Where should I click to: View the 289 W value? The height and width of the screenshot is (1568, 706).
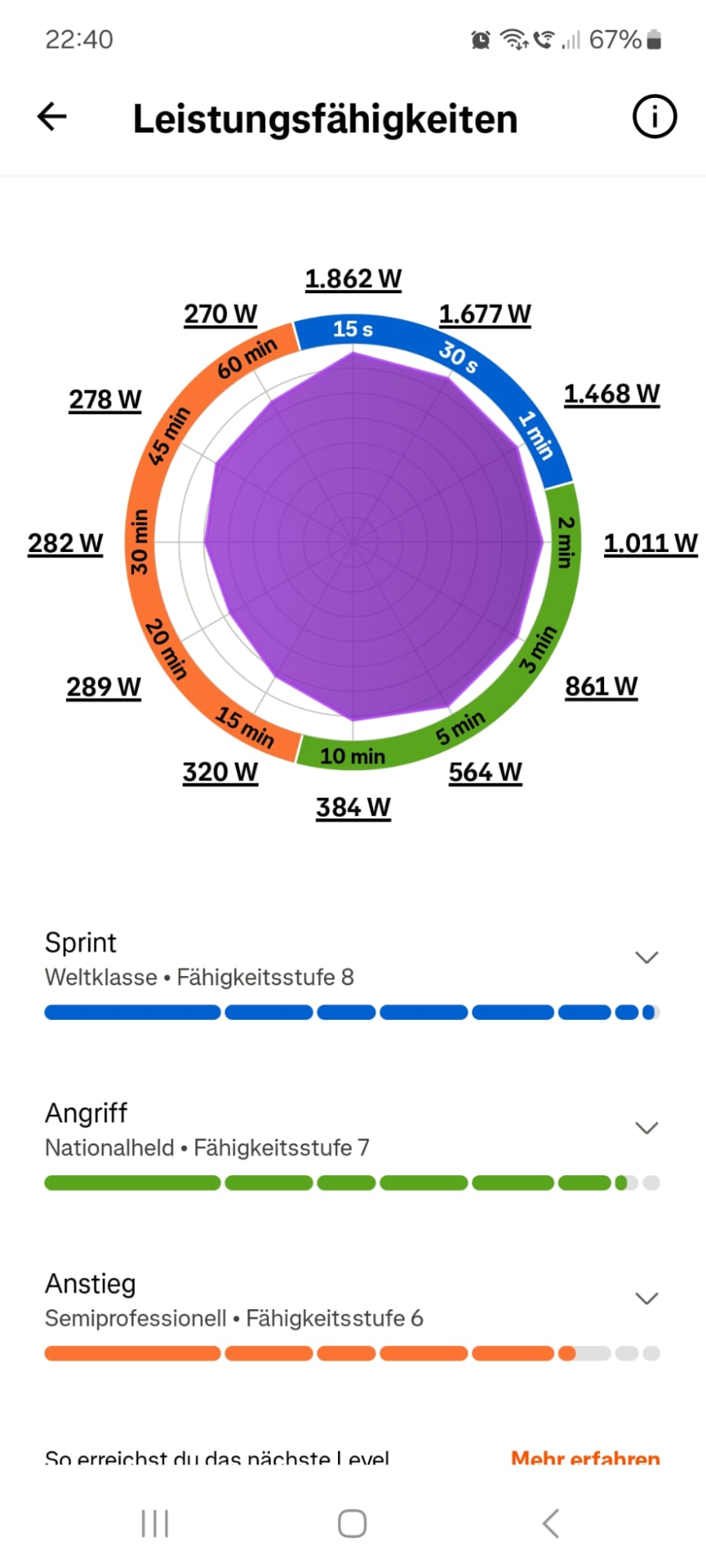[104, 688]
